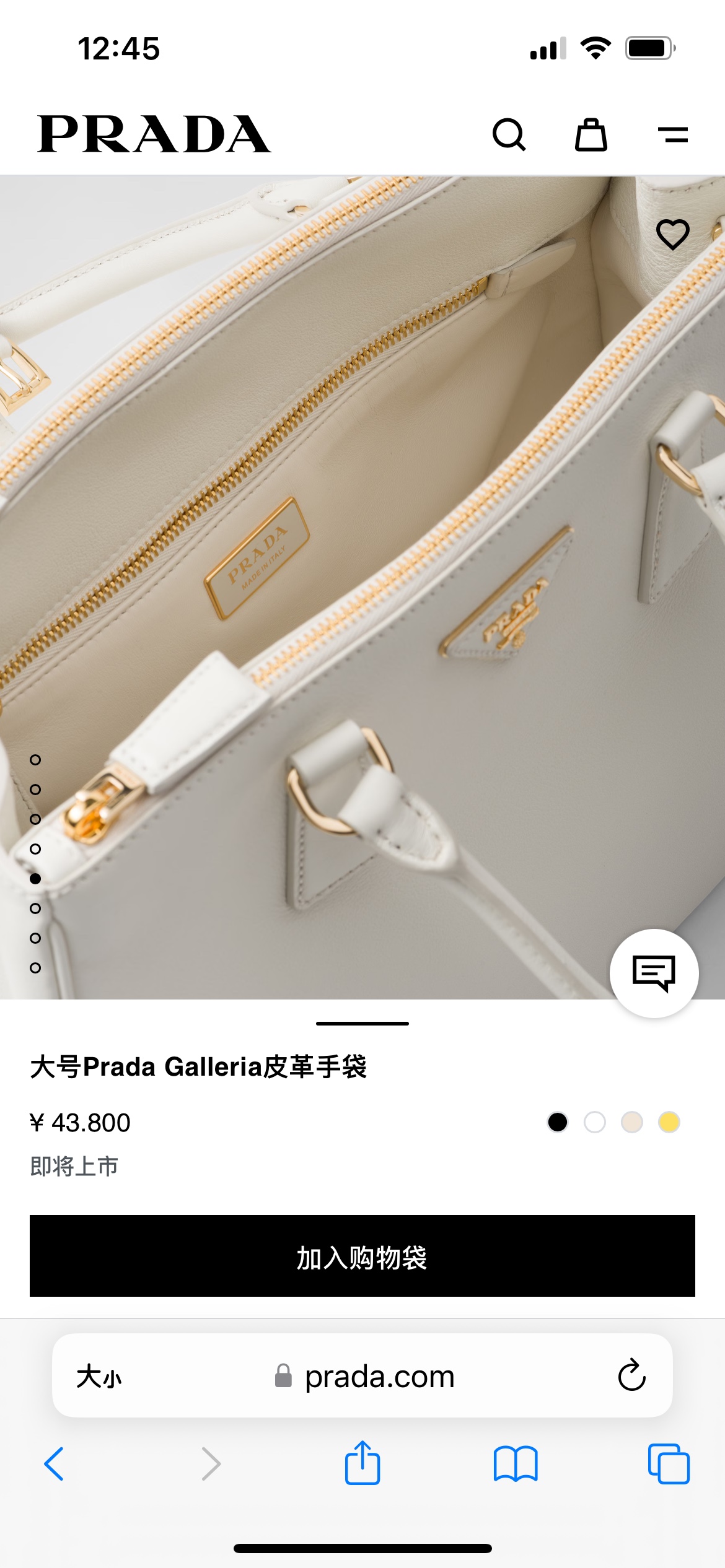Open the two-line menu button
Image resolution: width=725 pixels, height=1568 pixels.
click(673, 134)
